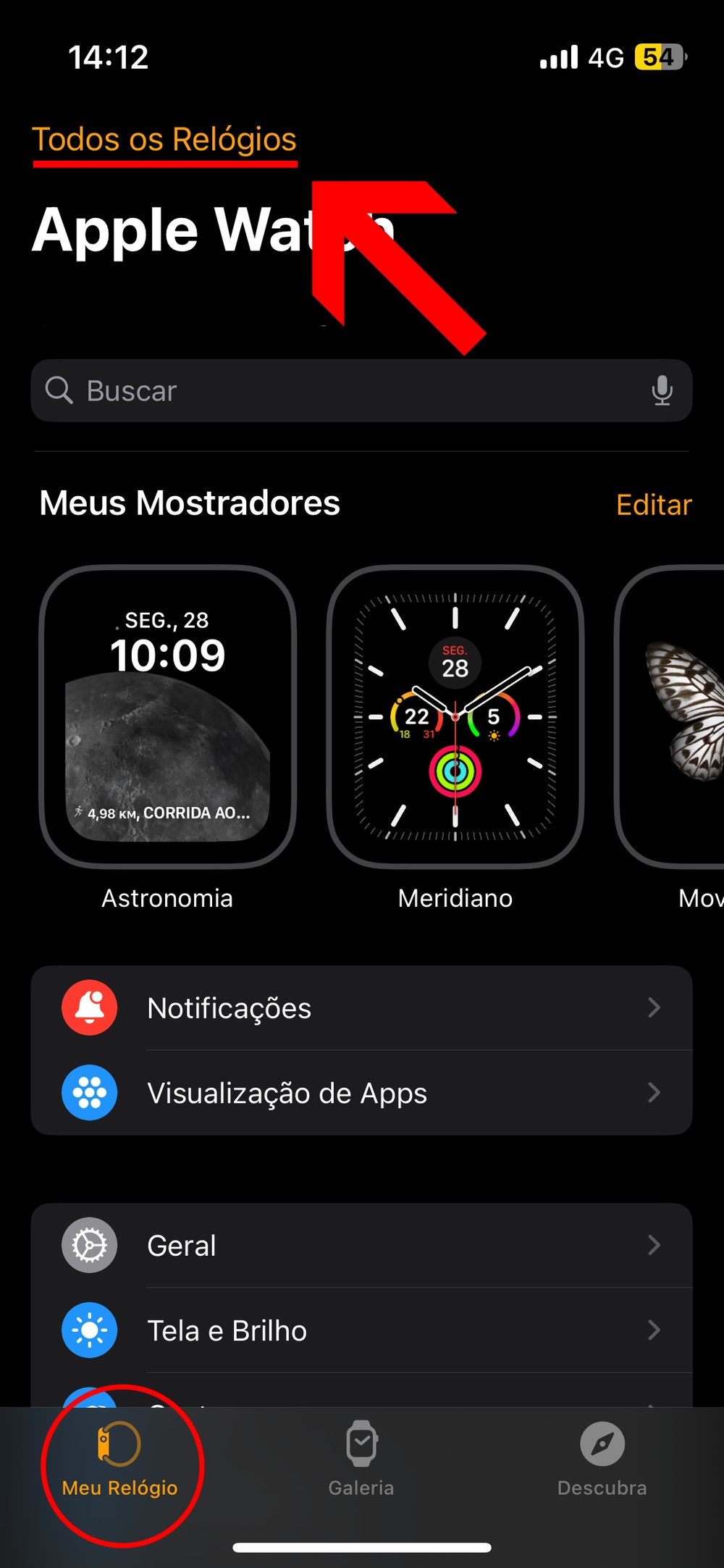Viewport: 724px width, 1568px height.
Task: Open Tela e Brilho settings
Action: [362, 1330]
